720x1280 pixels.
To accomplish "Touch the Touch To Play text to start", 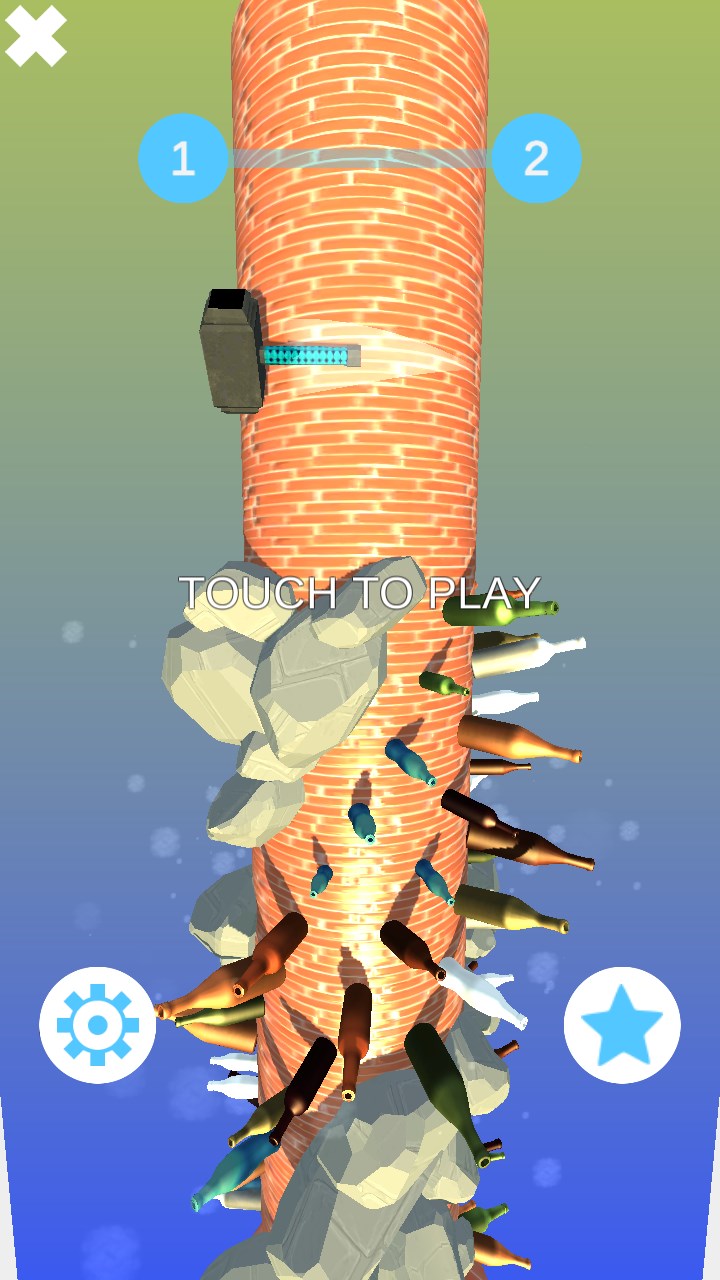I will 360,593.
